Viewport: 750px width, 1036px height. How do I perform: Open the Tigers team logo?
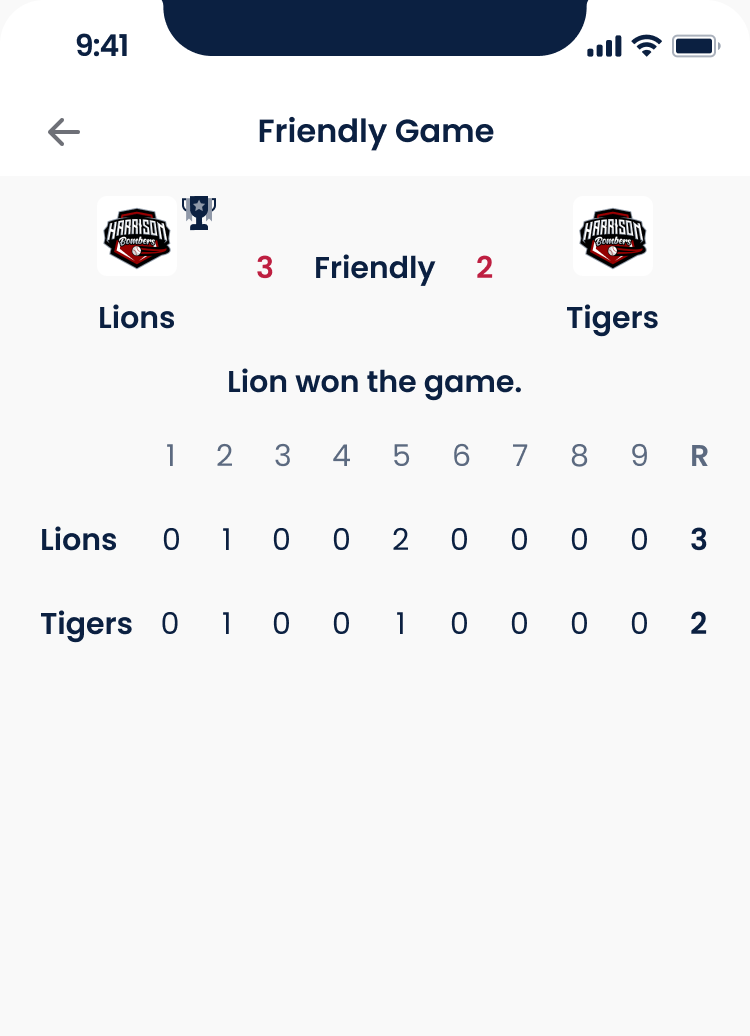[x=612, y=236]
